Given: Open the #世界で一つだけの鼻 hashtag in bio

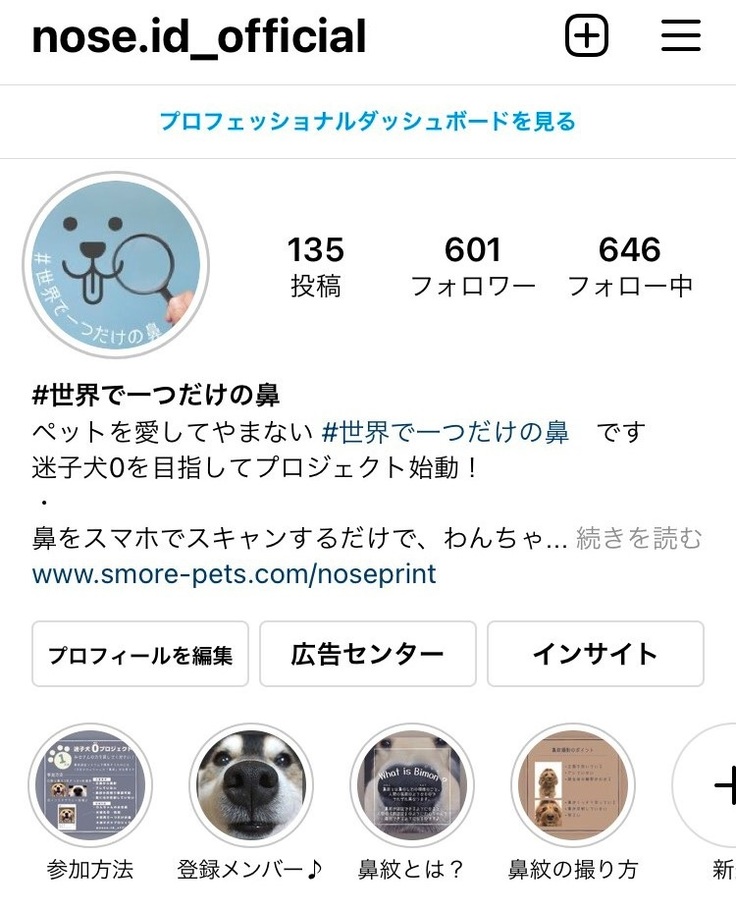Looking at the screenshot, I should 445,432.
